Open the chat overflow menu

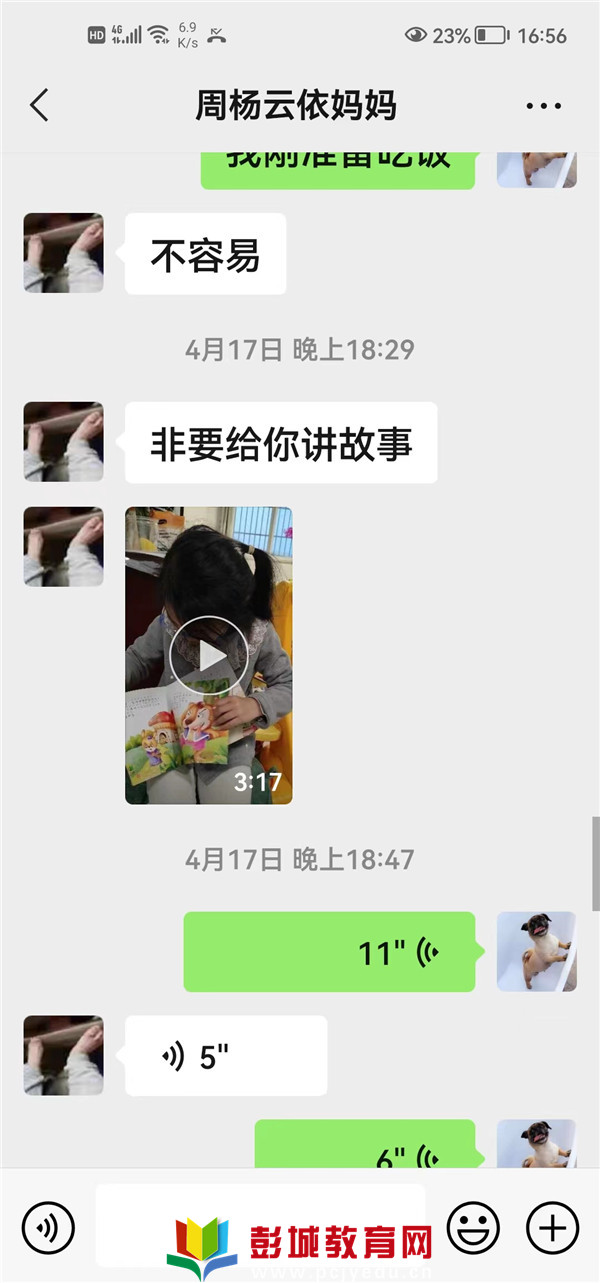point(543,105)
